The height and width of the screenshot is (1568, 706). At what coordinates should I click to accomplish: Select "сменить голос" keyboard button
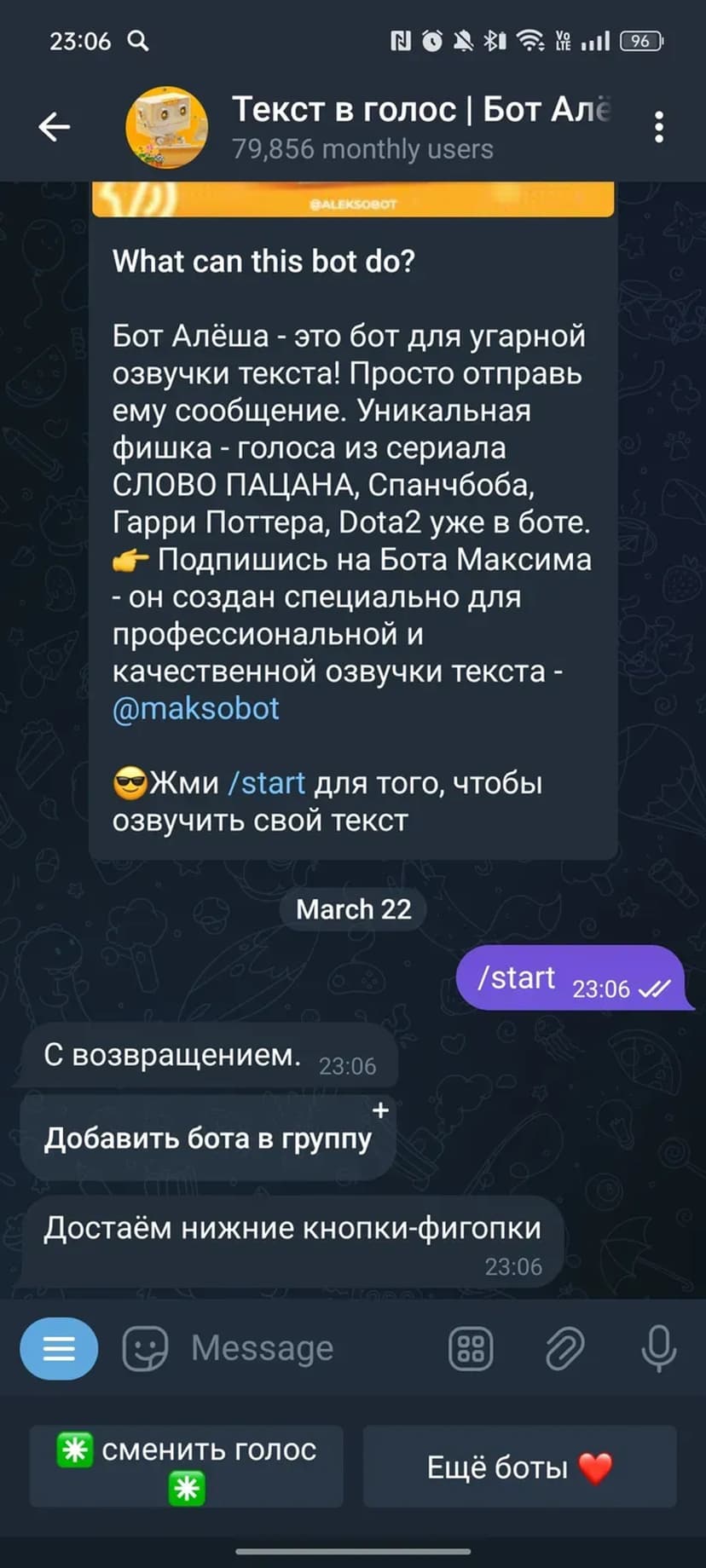pyautogui.click(x=187, y=1467)
